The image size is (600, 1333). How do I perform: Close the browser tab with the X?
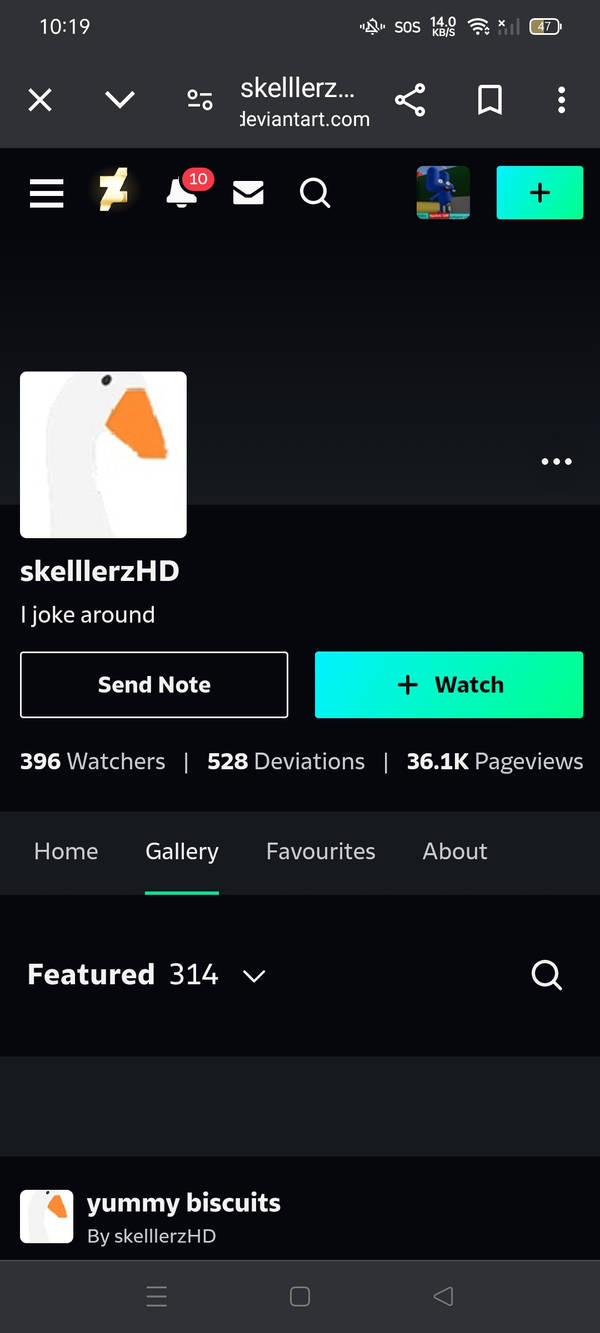(x=40, y=100)
